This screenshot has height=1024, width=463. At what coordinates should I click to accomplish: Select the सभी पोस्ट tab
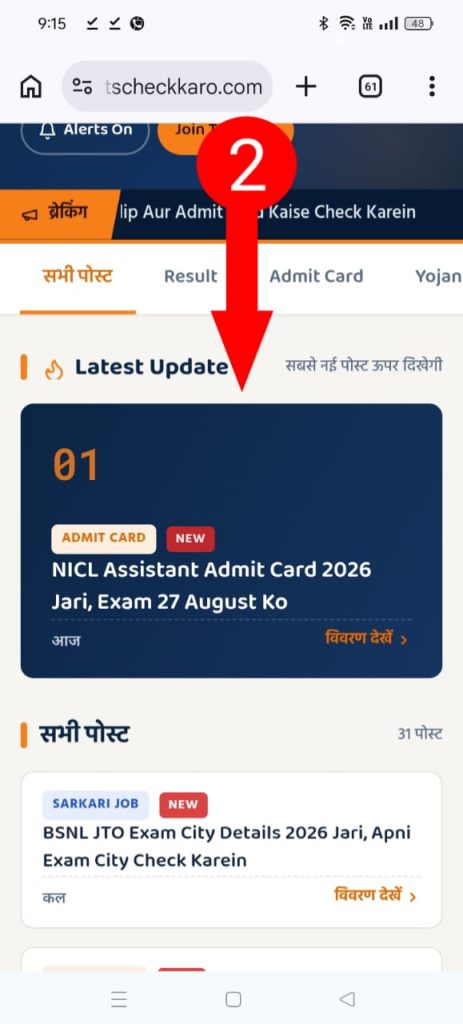tap(77, 276)
